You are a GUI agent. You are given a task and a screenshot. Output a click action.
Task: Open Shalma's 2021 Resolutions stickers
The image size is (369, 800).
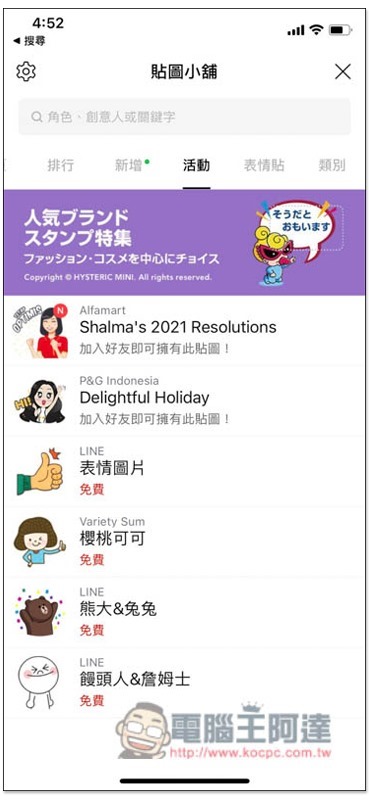tap(184, 331)
